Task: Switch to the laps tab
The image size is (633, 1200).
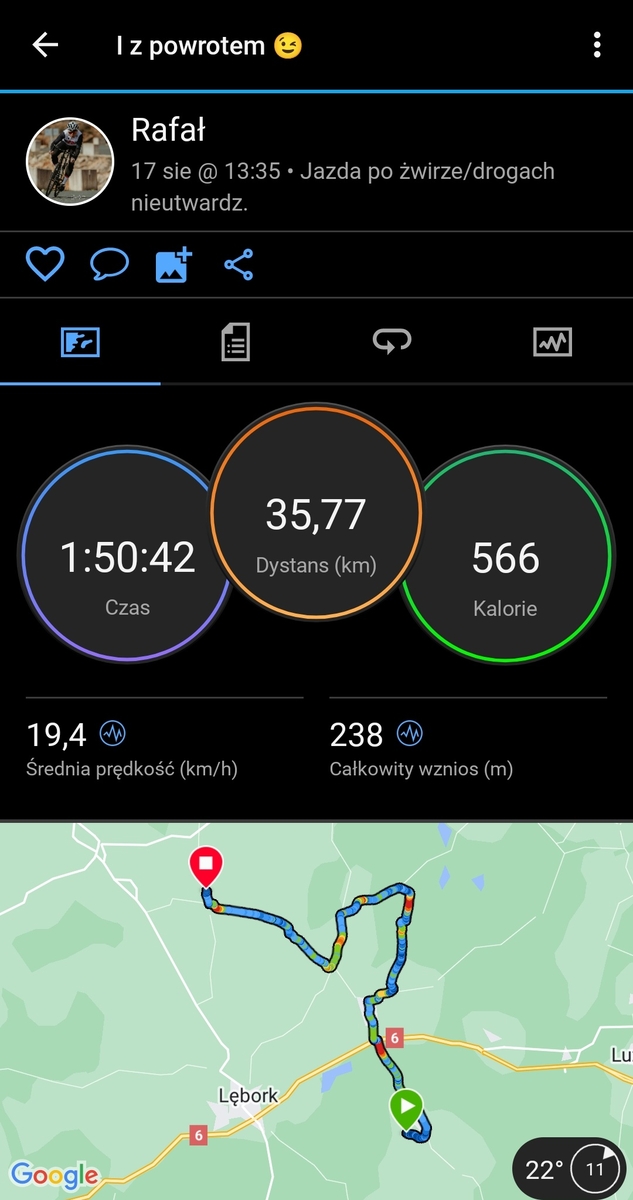Action: coord(392,343)
